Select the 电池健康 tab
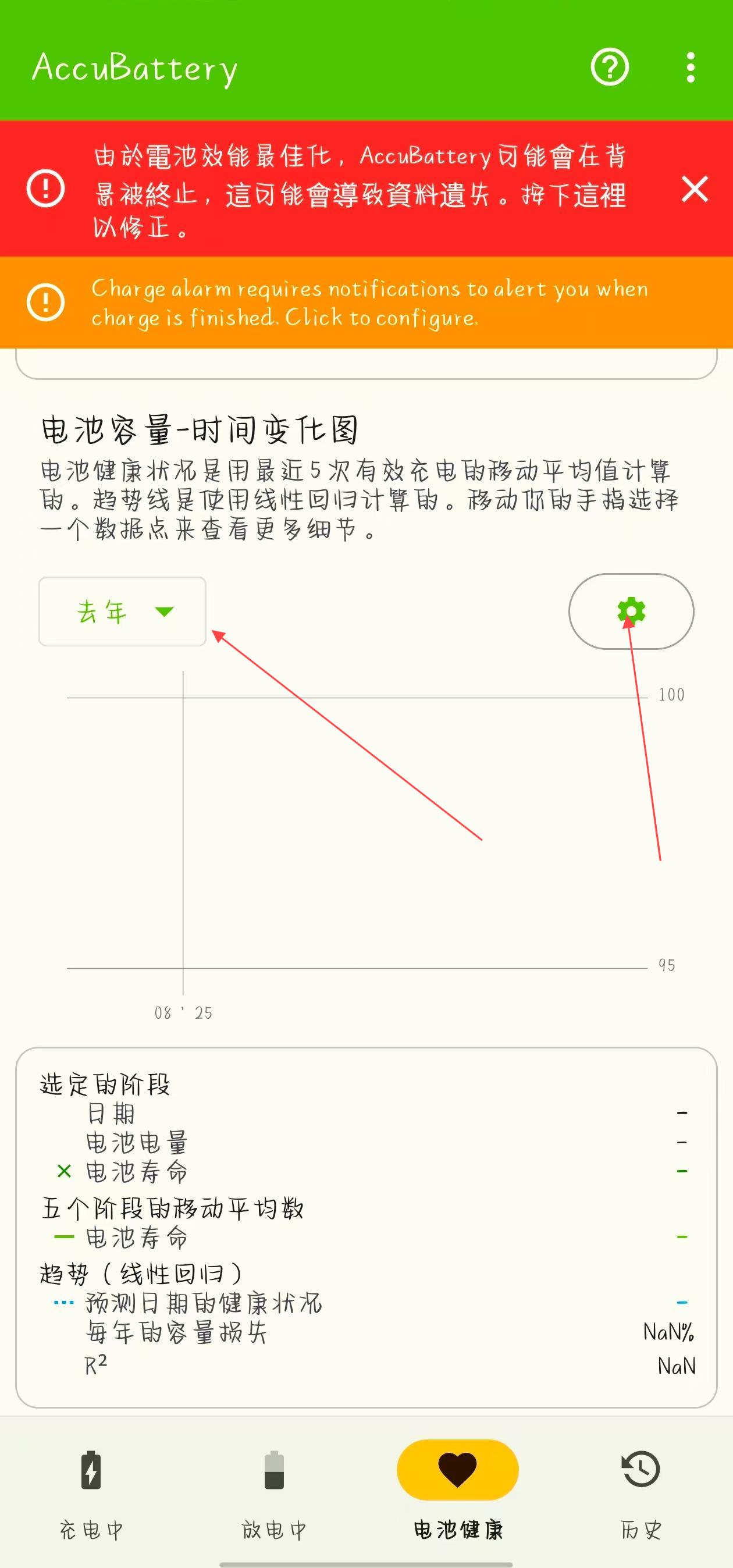This screenshot has height=1568, width=733. 457,1492
